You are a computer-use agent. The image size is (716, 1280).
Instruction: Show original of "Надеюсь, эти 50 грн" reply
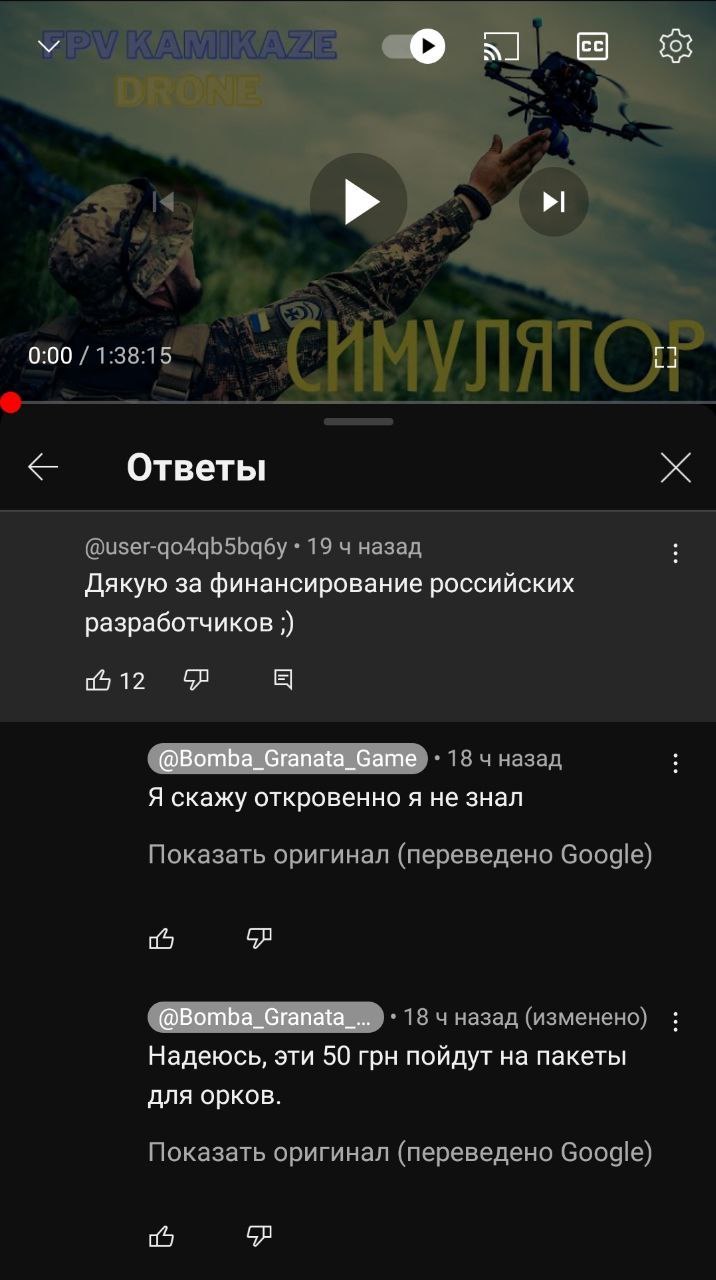[400, 1152]
